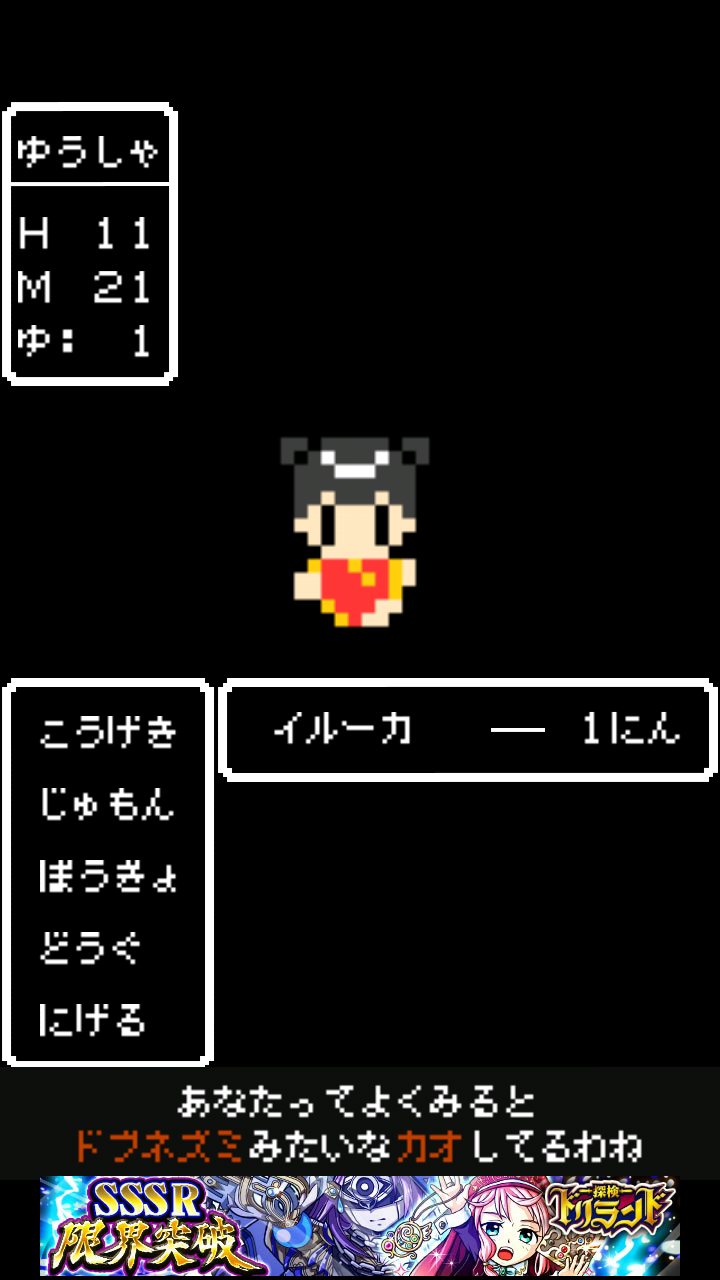Open the どうぐ items command
Viewport: 720px width, 1280px height.
point(92,948)
